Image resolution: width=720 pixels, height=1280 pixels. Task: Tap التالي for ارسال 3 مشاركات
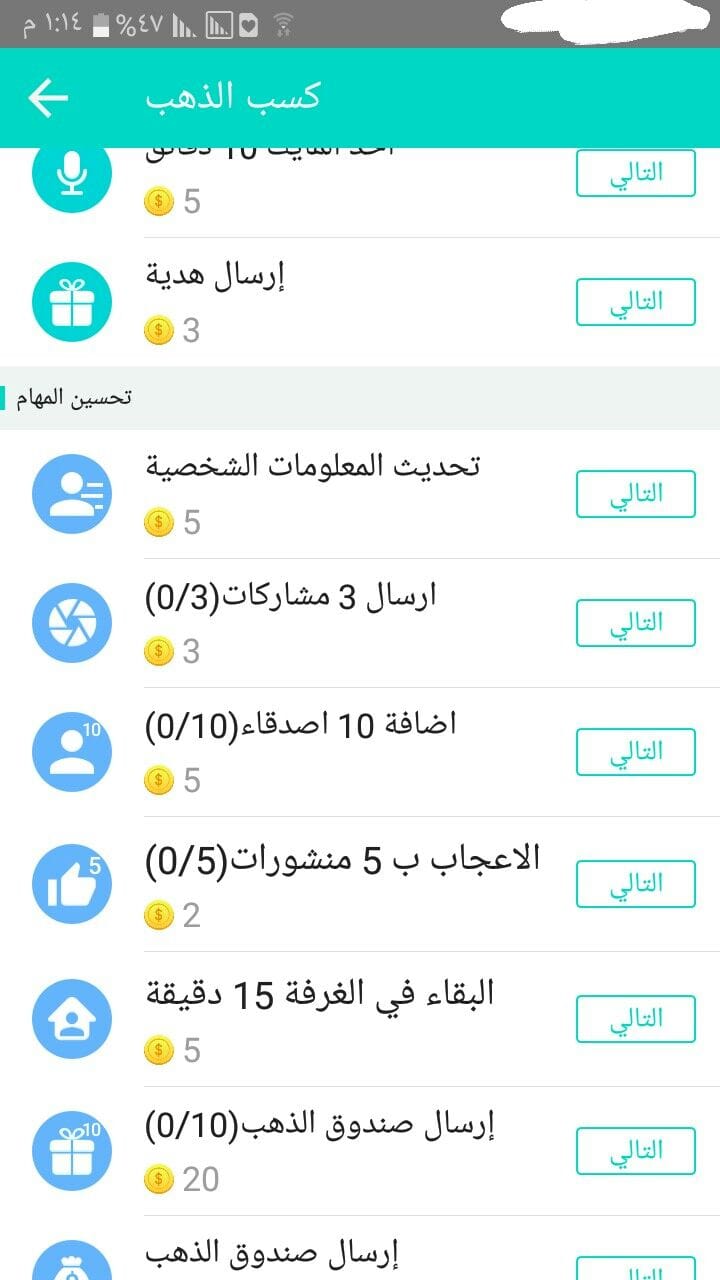click(636, 623)
